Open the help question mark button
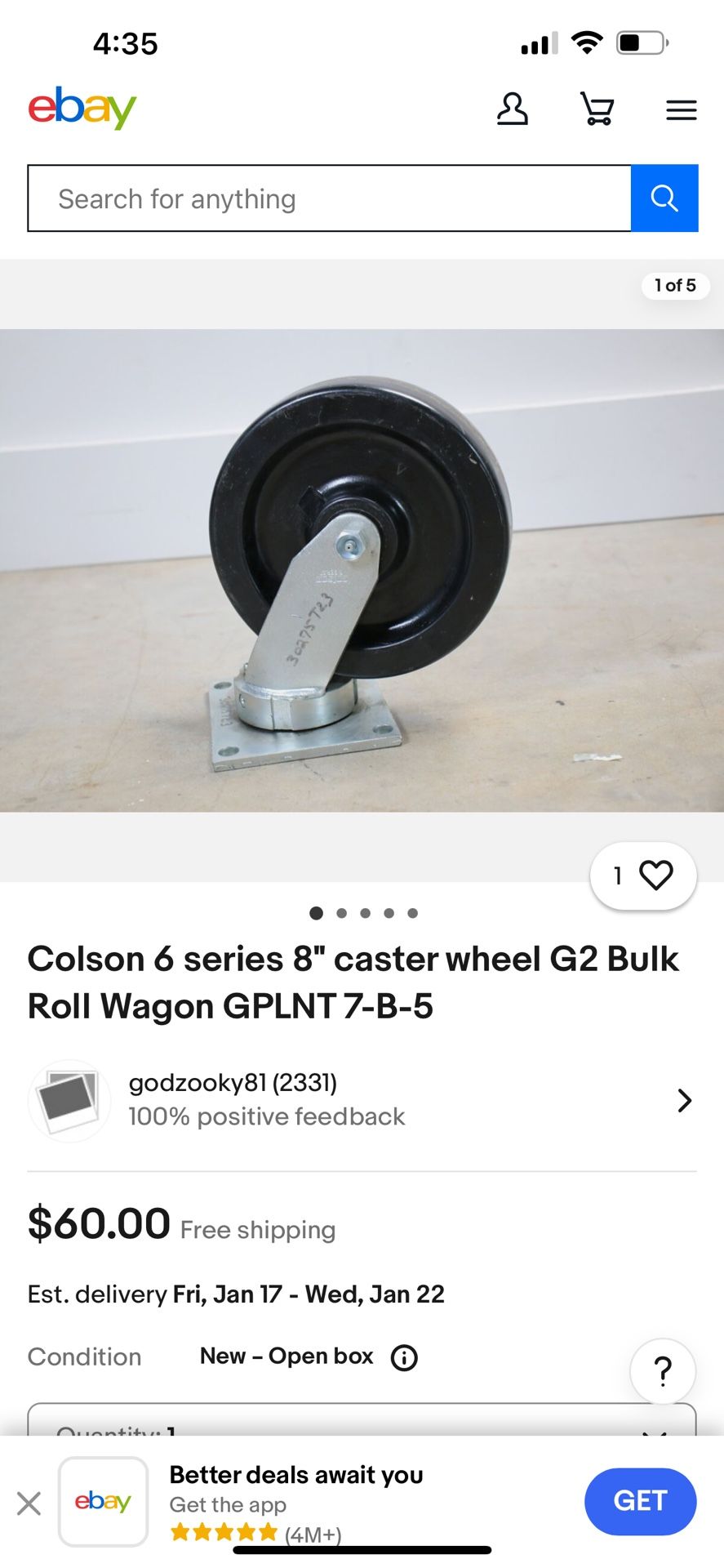 click(x=663, y=1371)
